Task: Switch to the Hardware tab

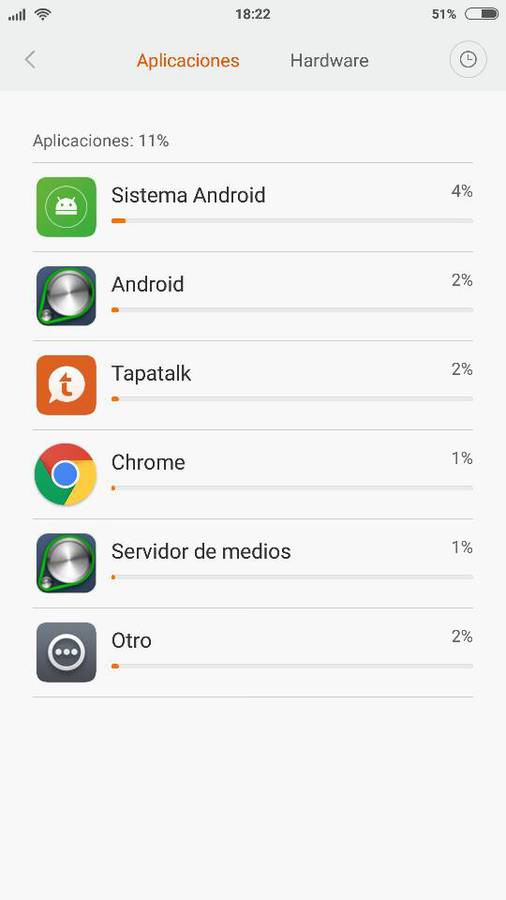Action: (x=329, y=60)
